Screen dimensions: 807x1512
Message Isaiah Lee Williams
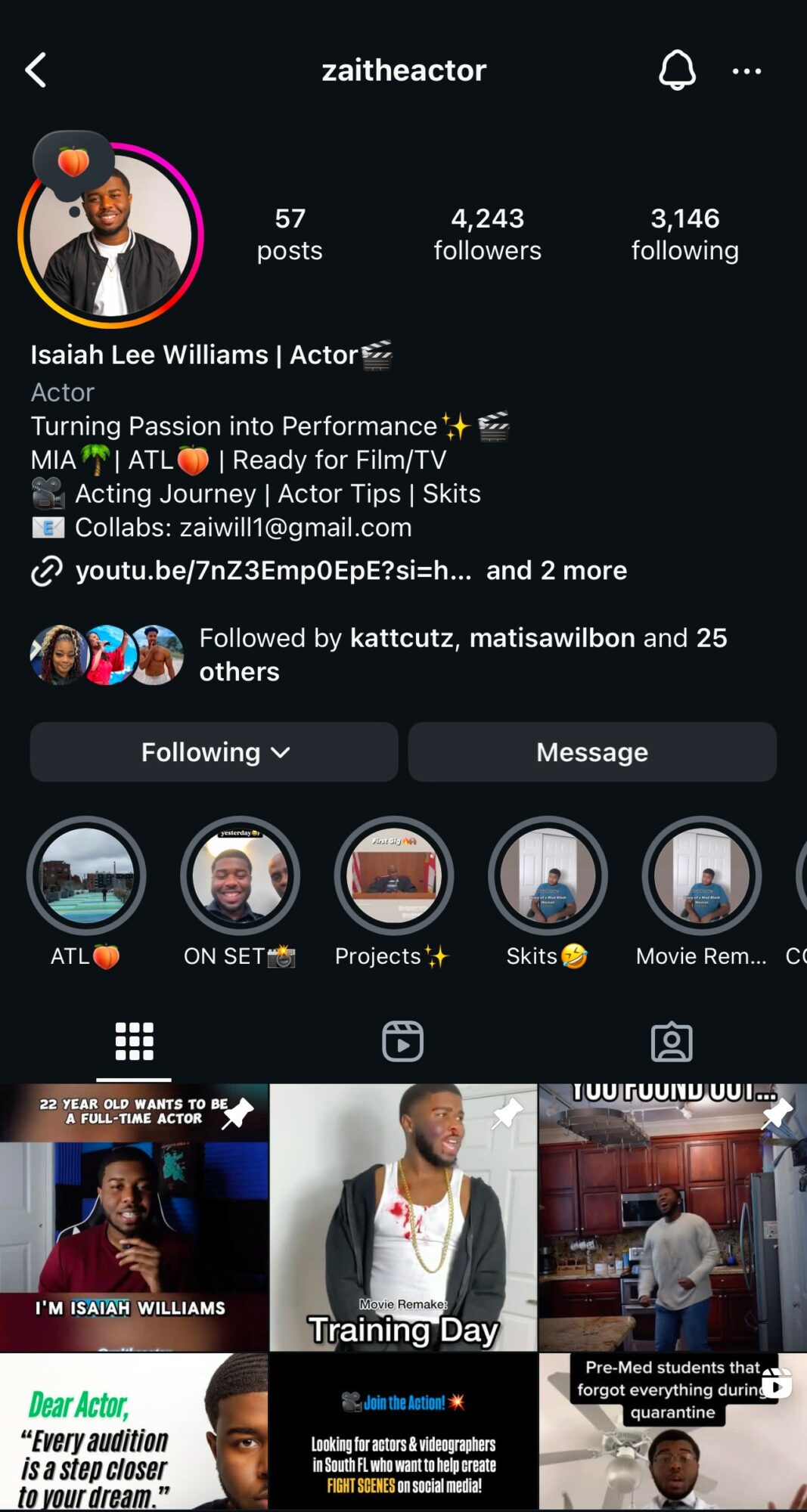tap(592, 751)
